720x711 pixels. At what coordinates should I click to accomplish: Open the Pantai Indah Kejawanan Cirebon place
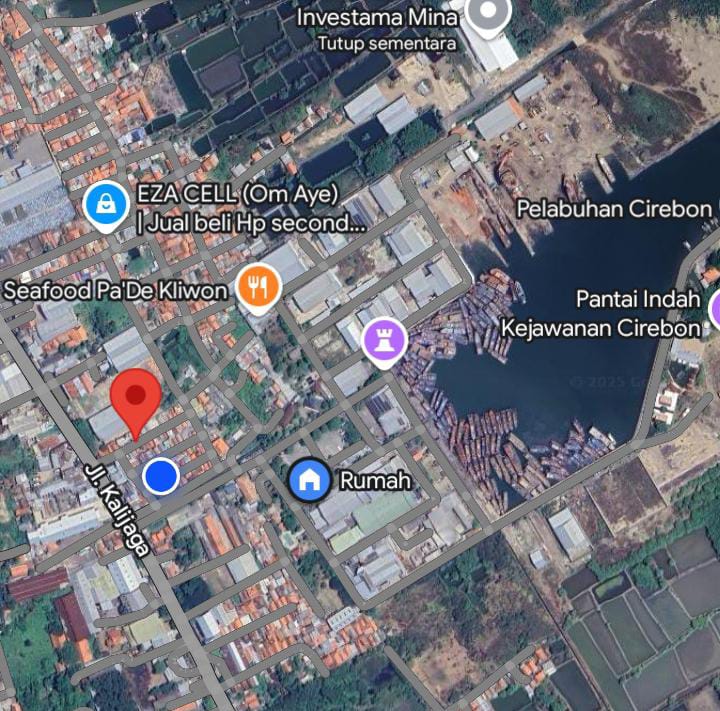(714, 310)
